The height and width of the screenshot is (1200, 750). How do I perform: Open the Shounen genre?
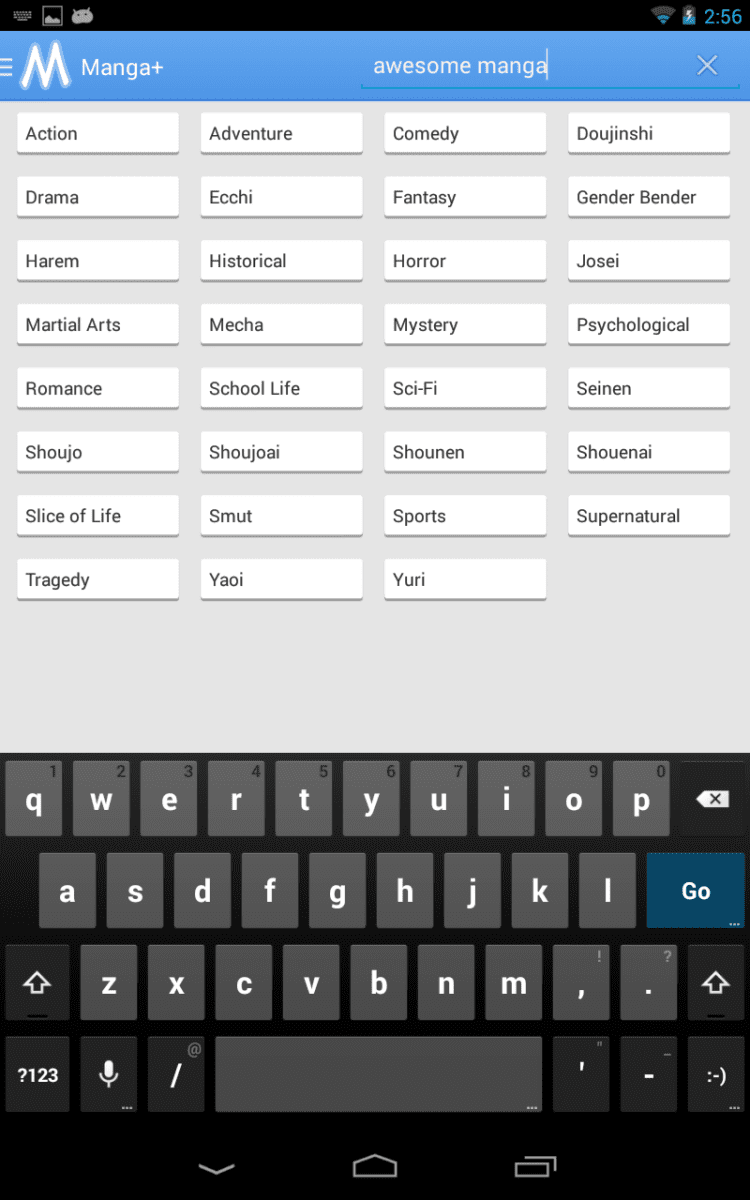(465, 452)
